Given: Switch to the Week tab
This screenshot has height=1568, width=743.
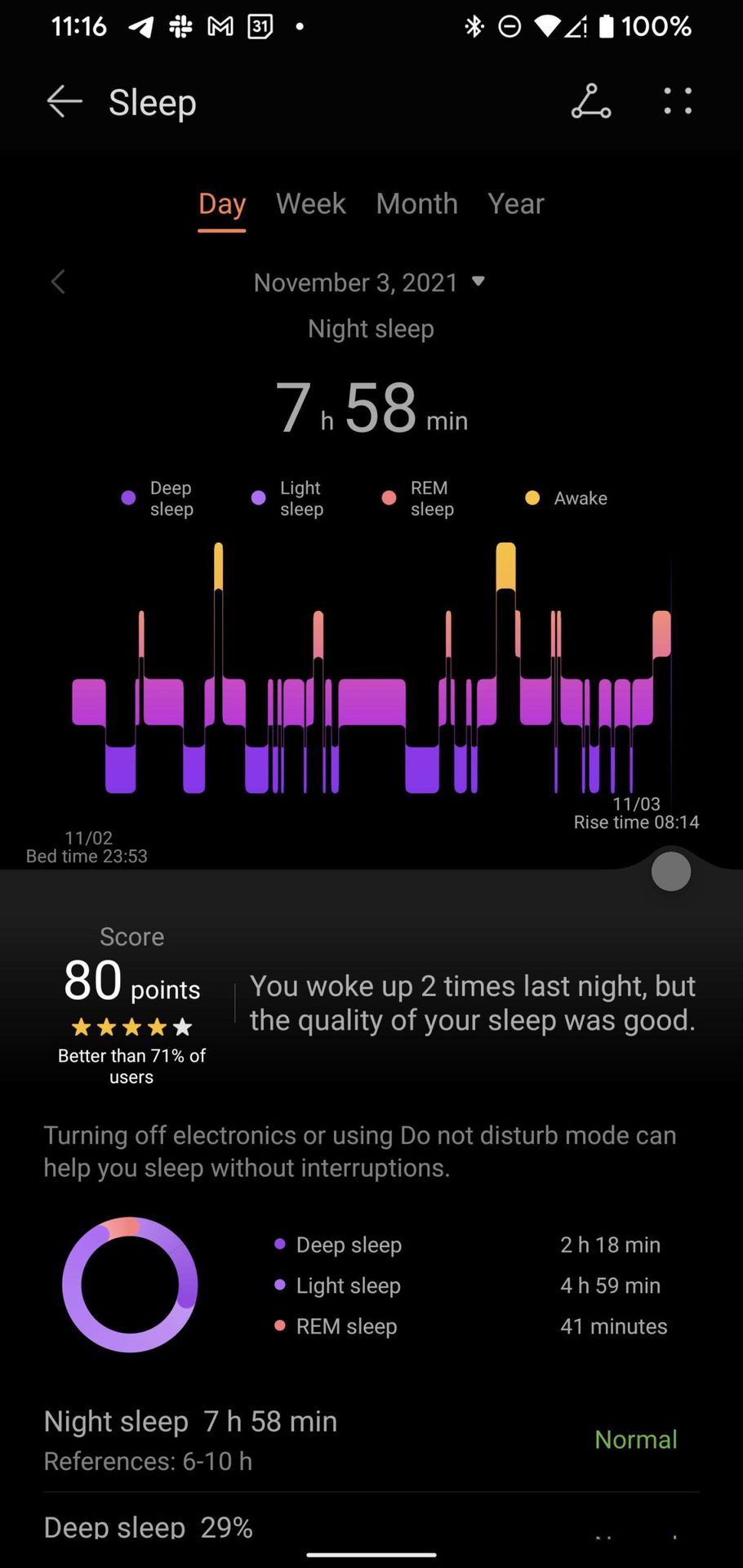Looking at the screenshot, I should point(310,204).
